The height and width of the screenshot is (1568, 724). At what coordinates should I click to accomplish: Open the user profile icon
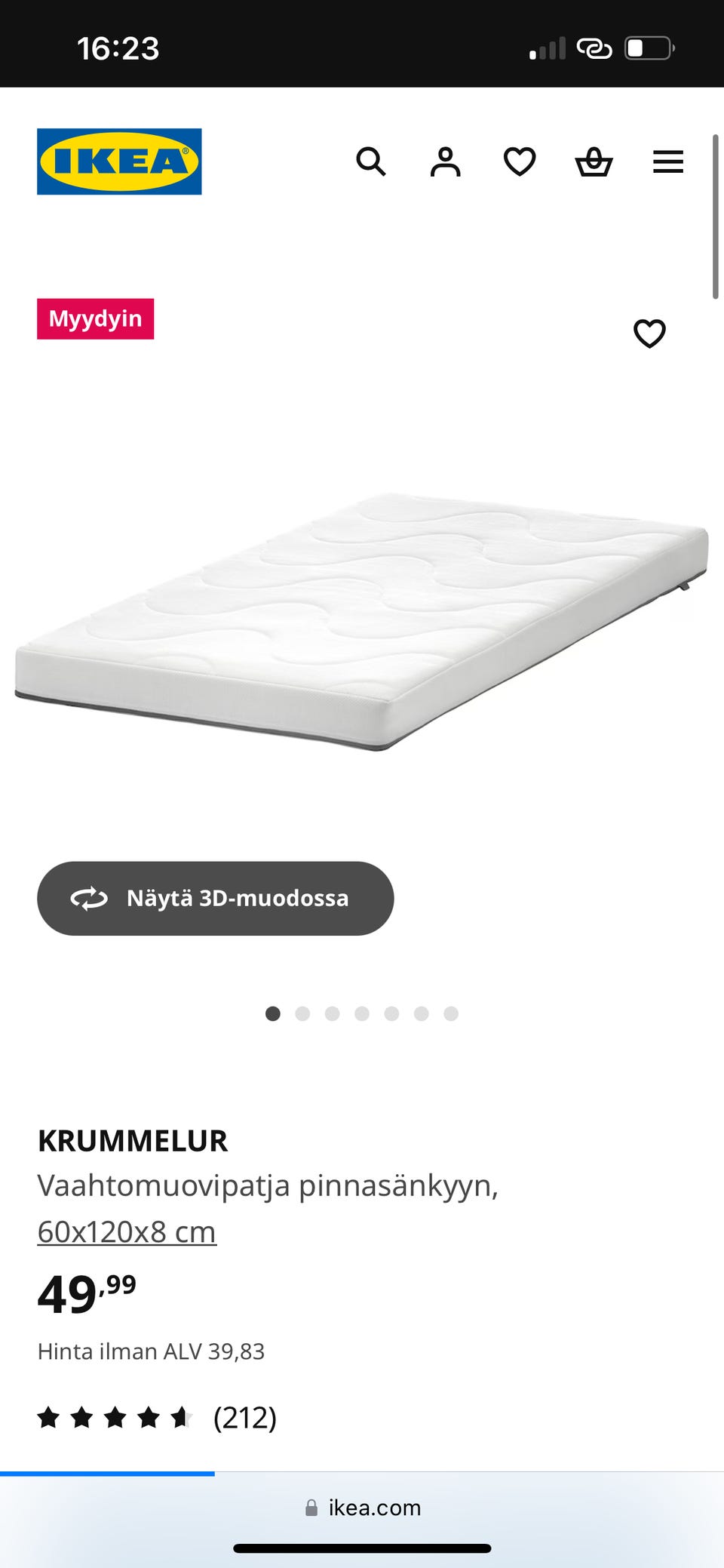click(445, 161)
